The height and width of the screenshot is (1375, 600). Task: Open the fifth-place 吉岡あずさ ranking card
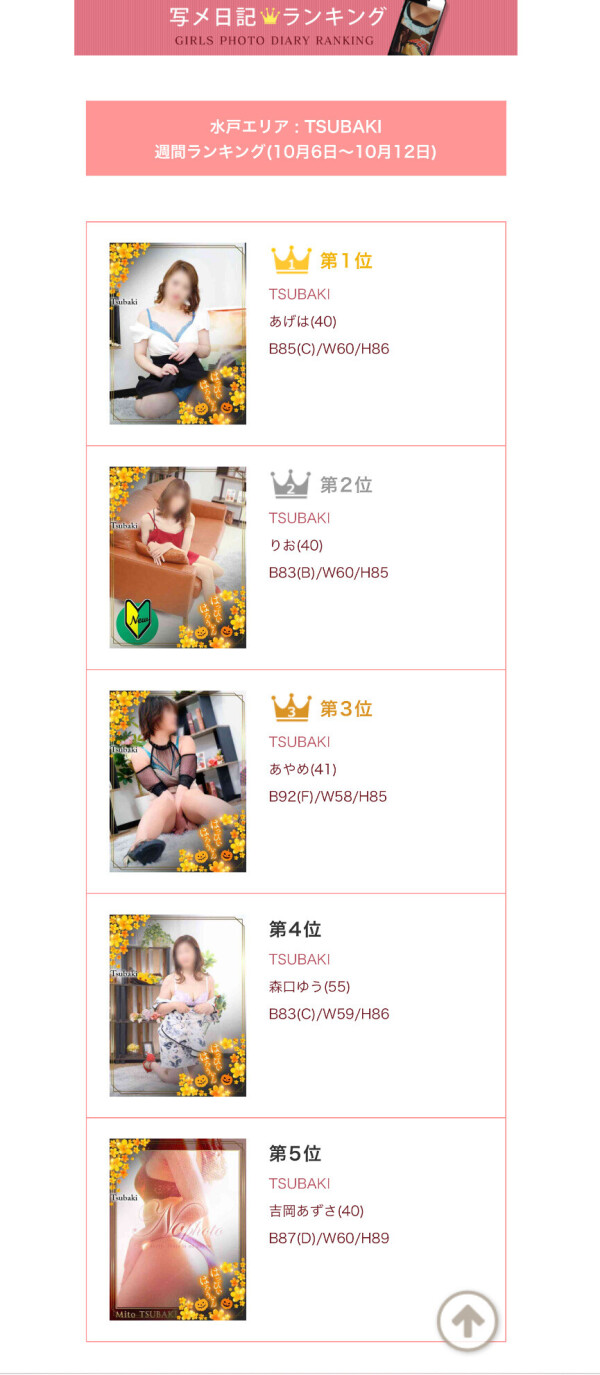pos(296,1229)
